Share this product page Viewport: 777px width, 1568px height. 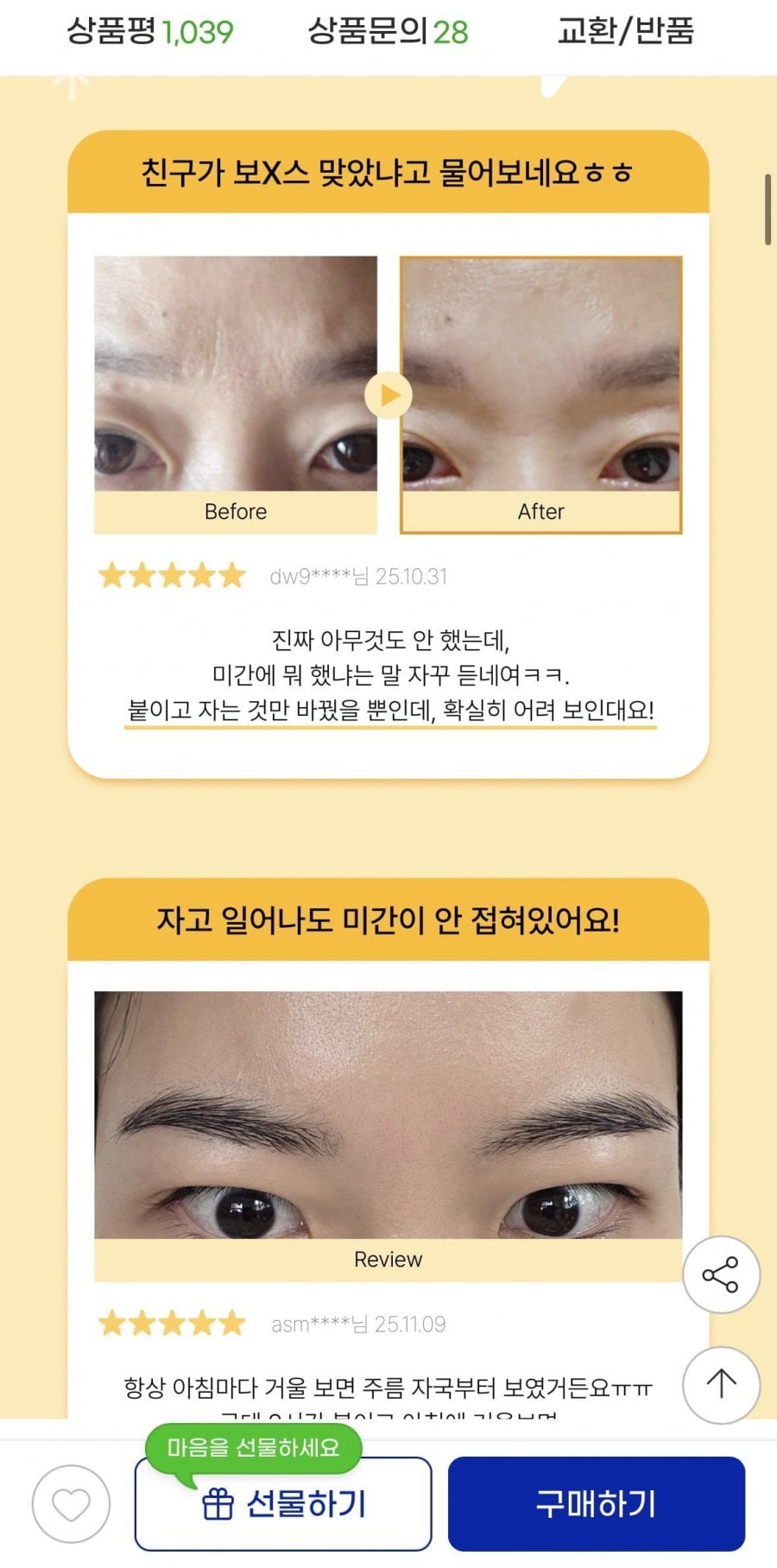(x=721, y=1274)
